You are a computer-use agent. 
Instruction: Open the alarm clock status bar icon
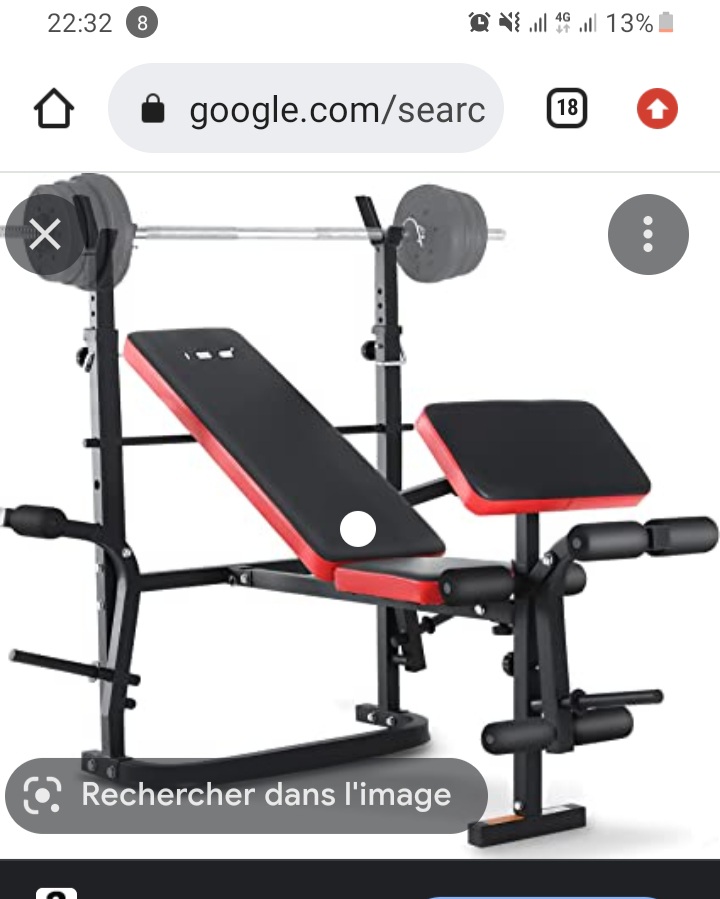click(481, 23)
